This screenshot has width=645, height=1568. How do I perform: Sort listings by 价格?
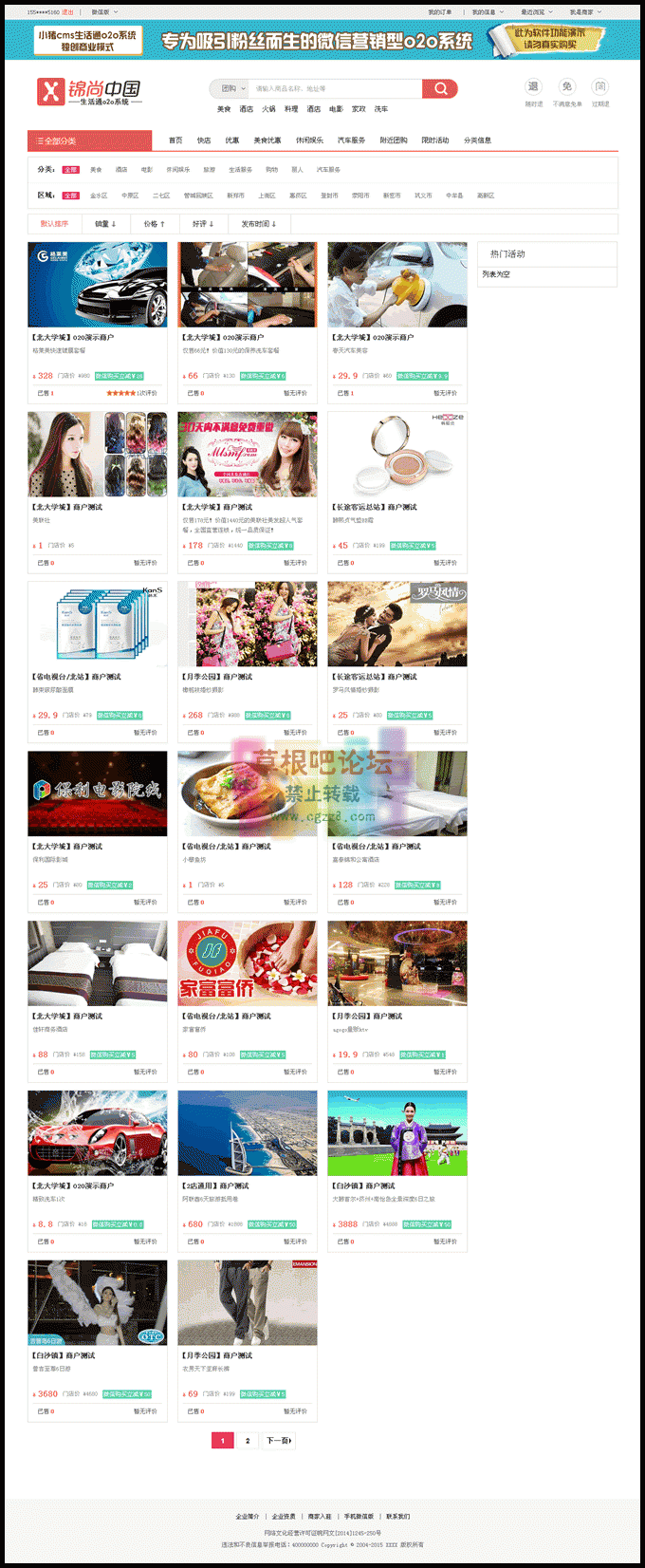[154, 224]
